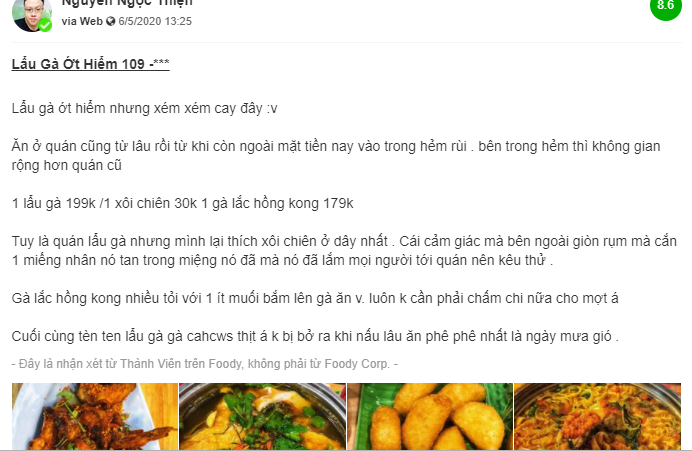Viewport: 692px width, 451px height.
Task: View the chicken hotpot photo
Action: pyautogui.click(x=261, y=418)
